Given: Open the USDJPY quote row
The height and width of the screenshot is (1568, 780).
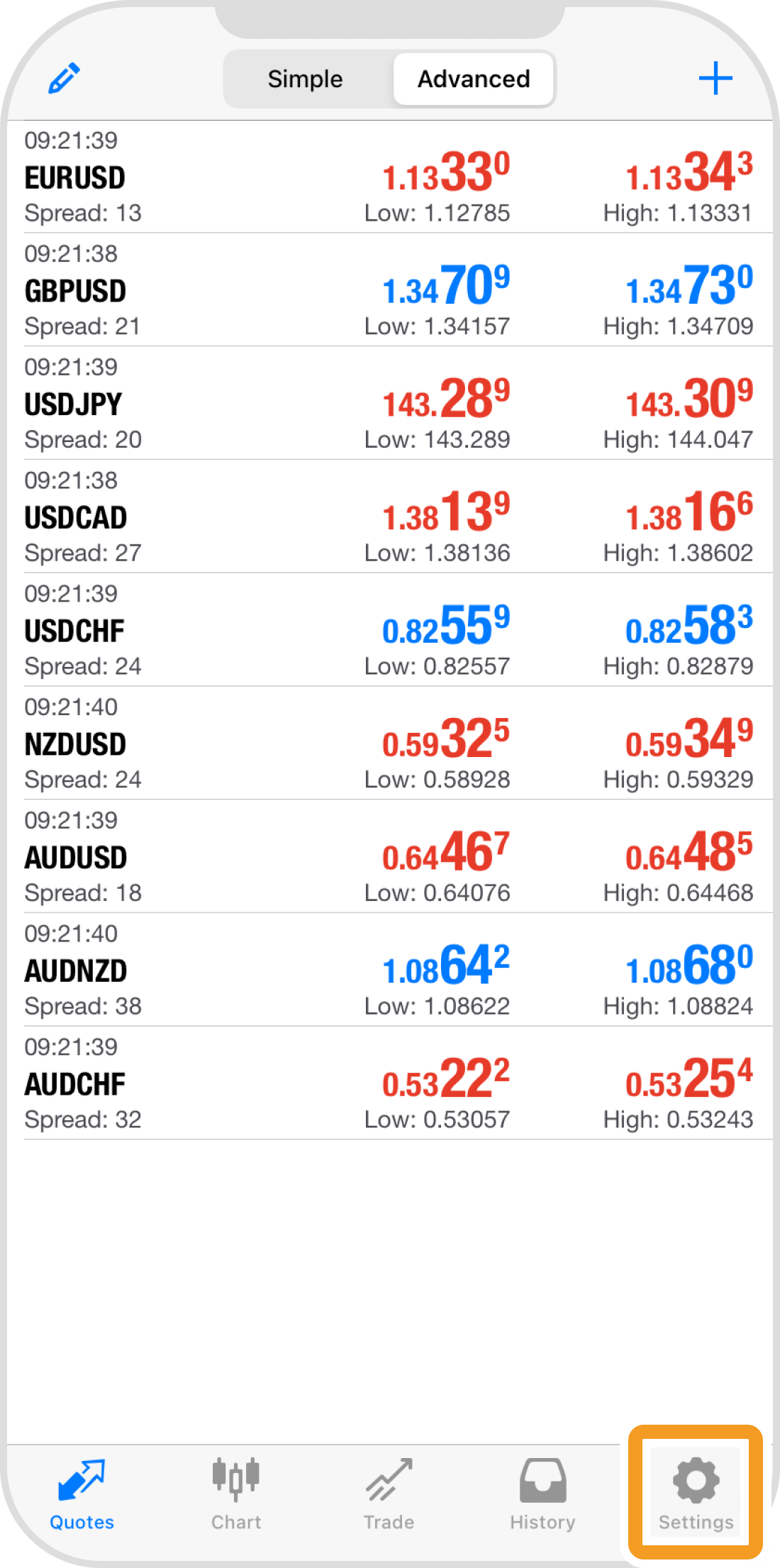Looking at the screenshot, I should 390,404.
